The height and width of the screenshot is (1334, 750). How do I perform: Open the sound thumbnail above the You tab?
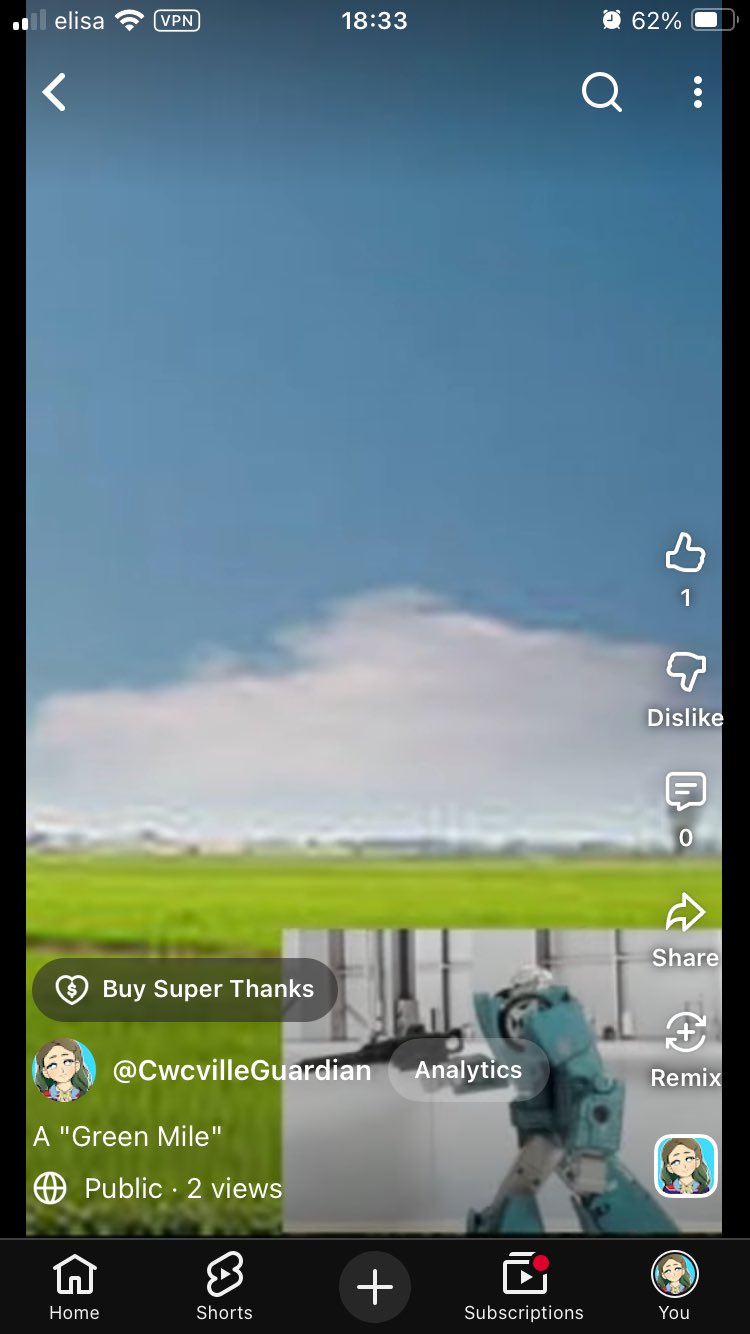point(686,1165)
